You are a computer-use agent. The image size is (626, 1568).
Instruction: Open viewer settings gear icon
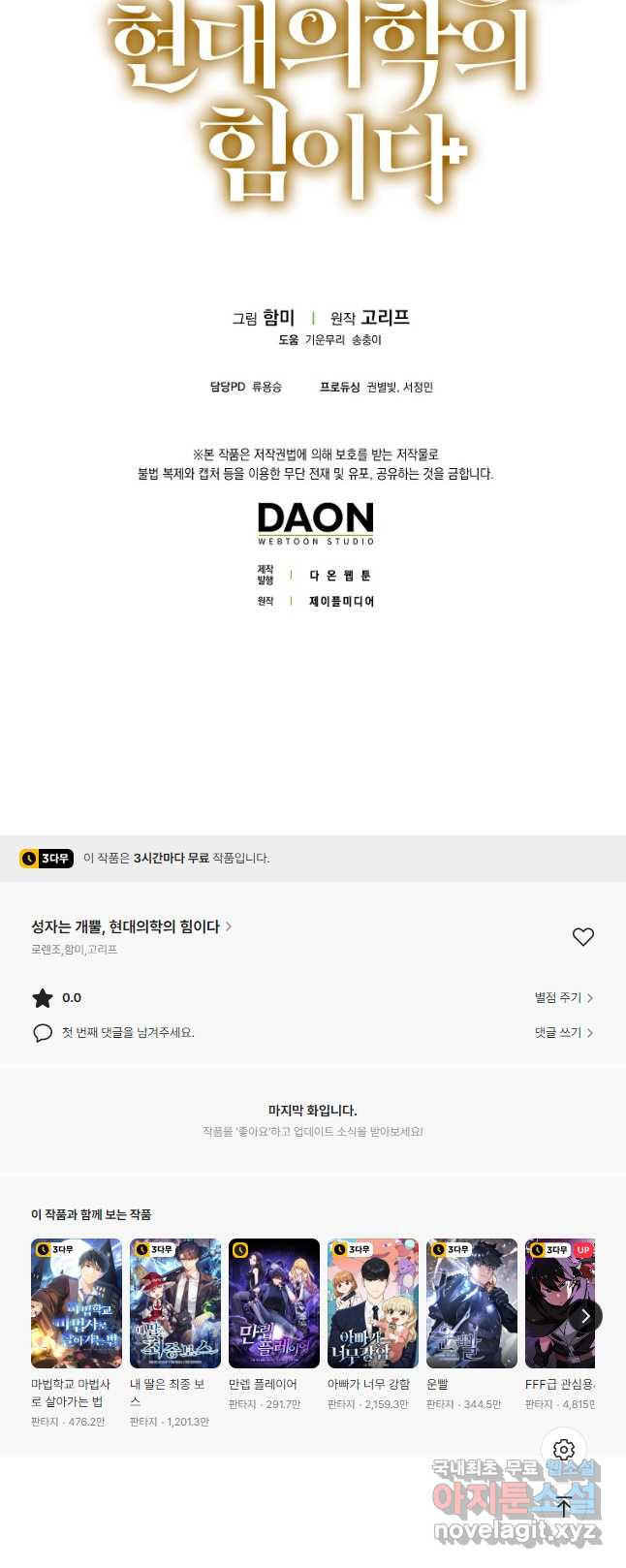[564, 1449]
